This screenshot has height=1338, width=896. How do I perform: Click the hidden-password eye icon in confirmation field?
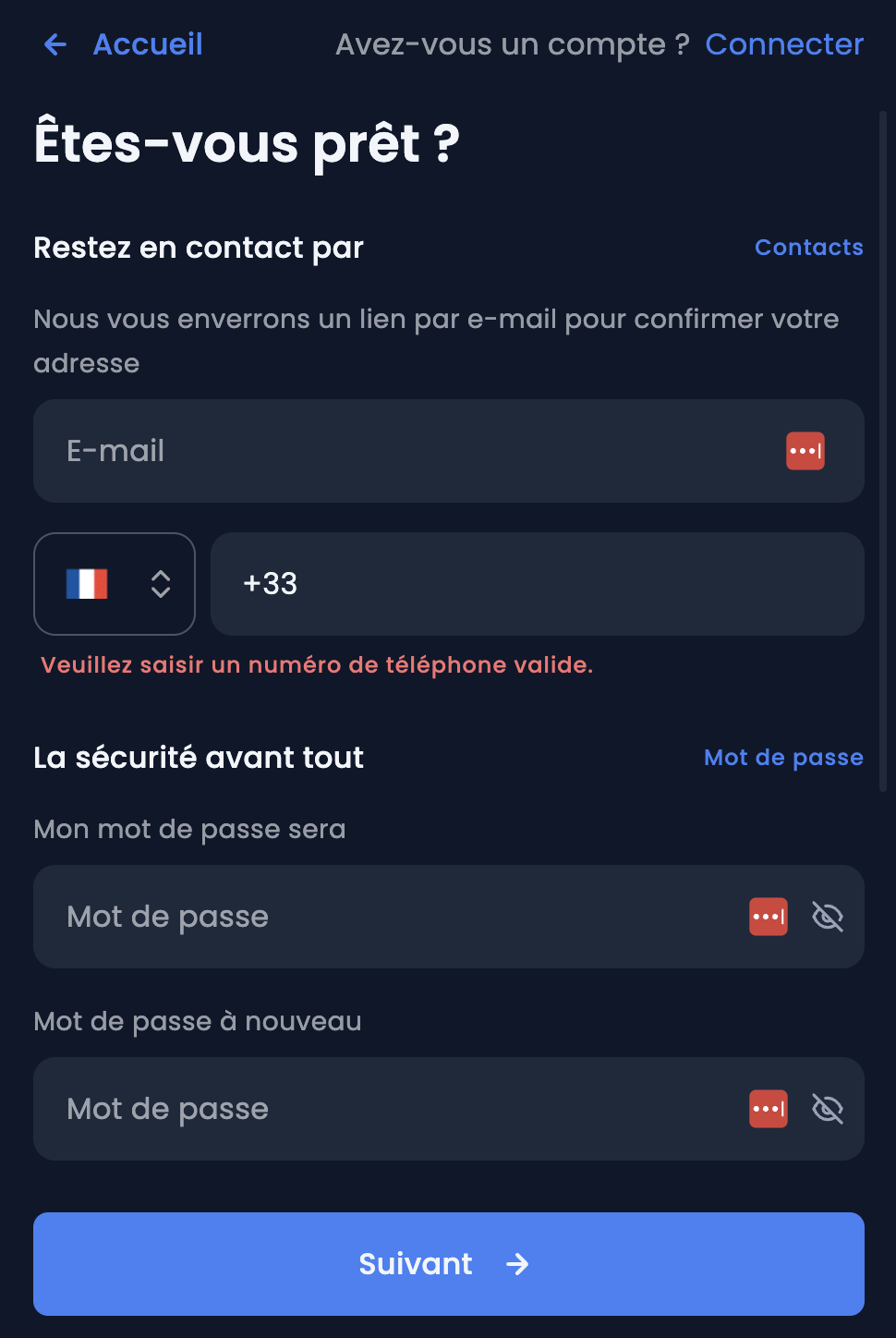pyautogui.click(x=829, y=1108)
